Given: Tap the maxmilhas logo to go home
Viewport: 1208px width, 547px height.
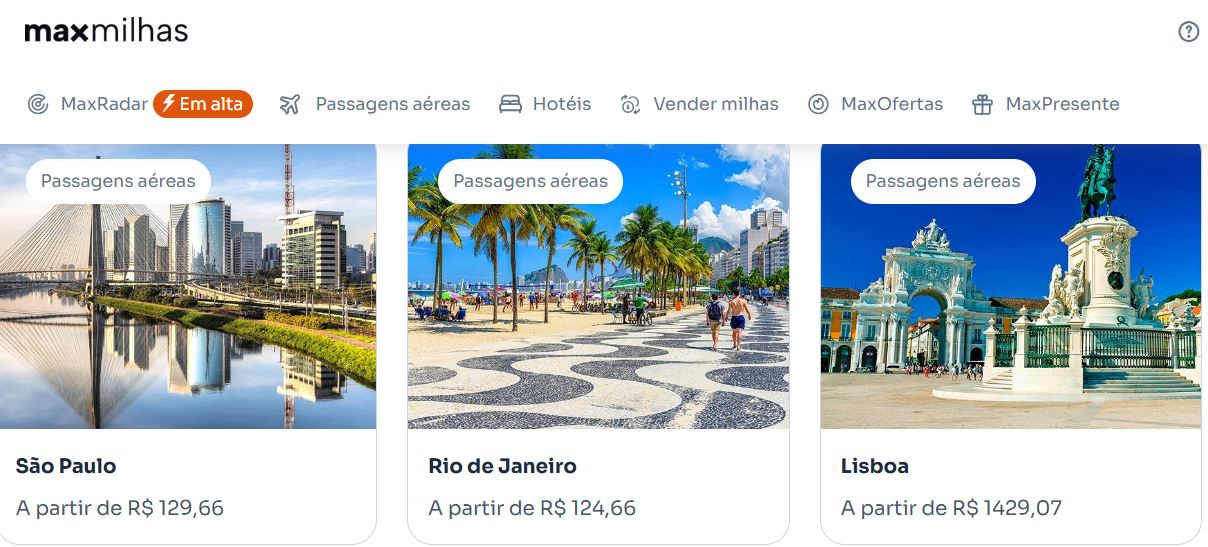Looking at the screenshot, I should pyautogui.click(x=106, y=32).
